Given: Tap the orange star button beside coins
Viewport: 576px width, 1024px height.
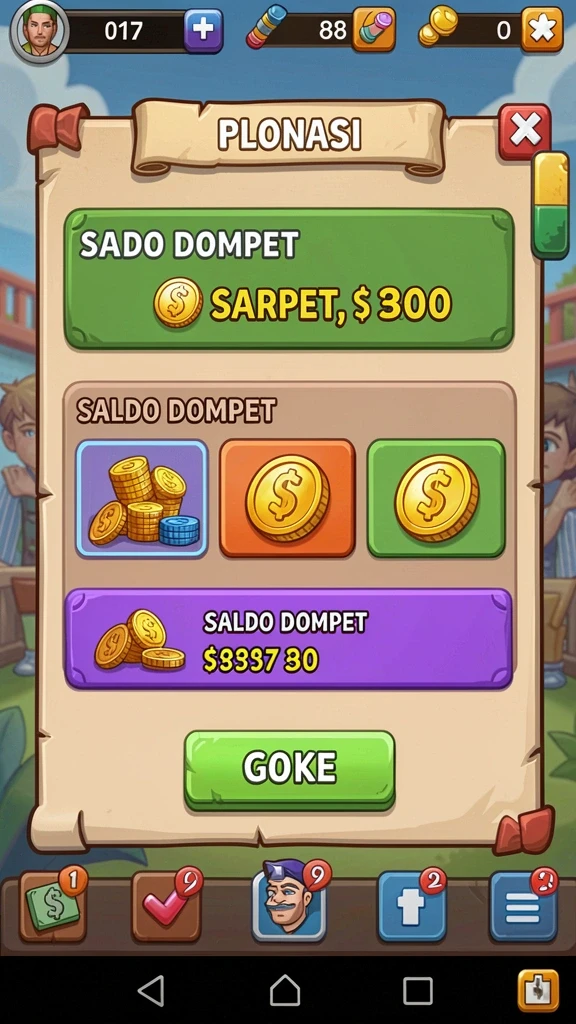Looking at the screenshot, I should pos(542,29).
